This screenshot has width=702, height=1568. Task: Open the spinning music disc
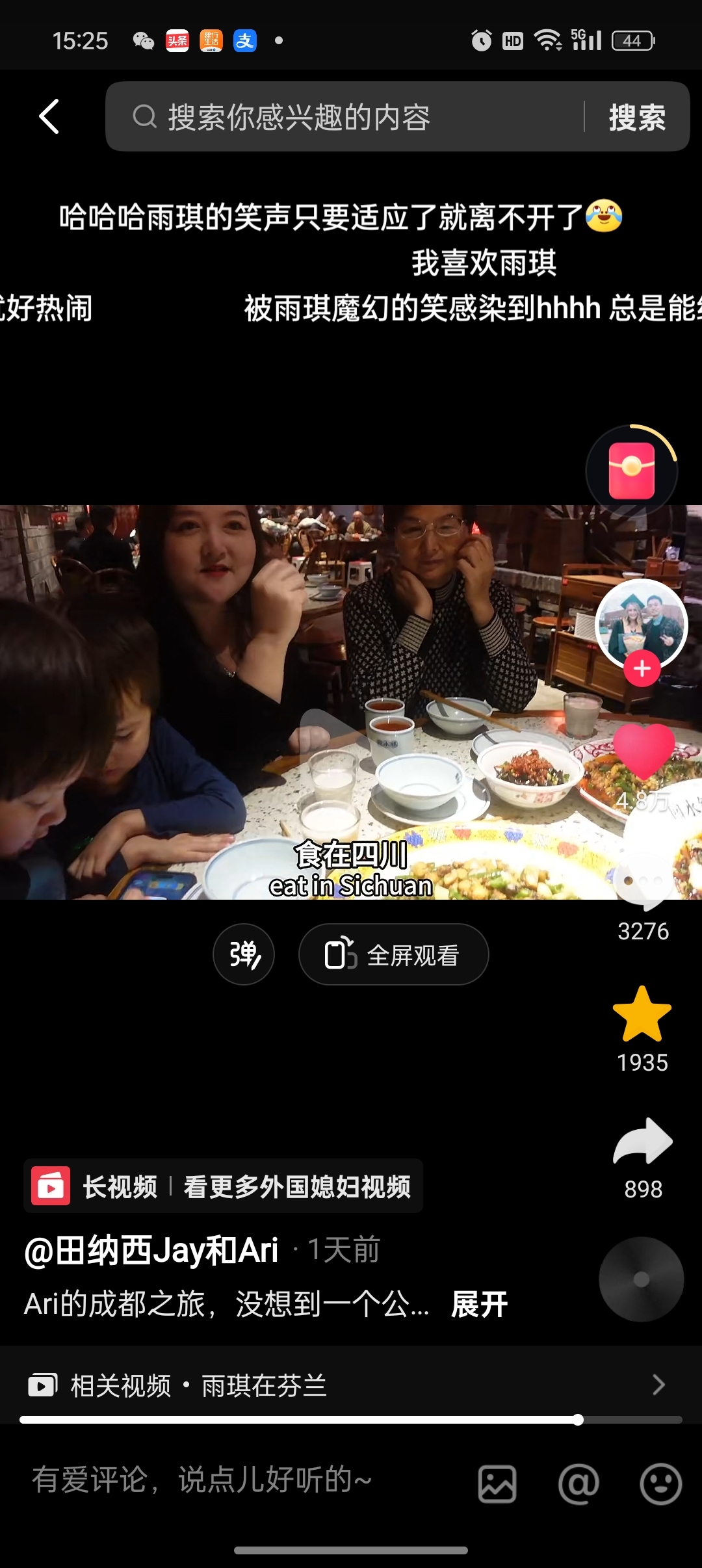click(x=641, y=1279)
